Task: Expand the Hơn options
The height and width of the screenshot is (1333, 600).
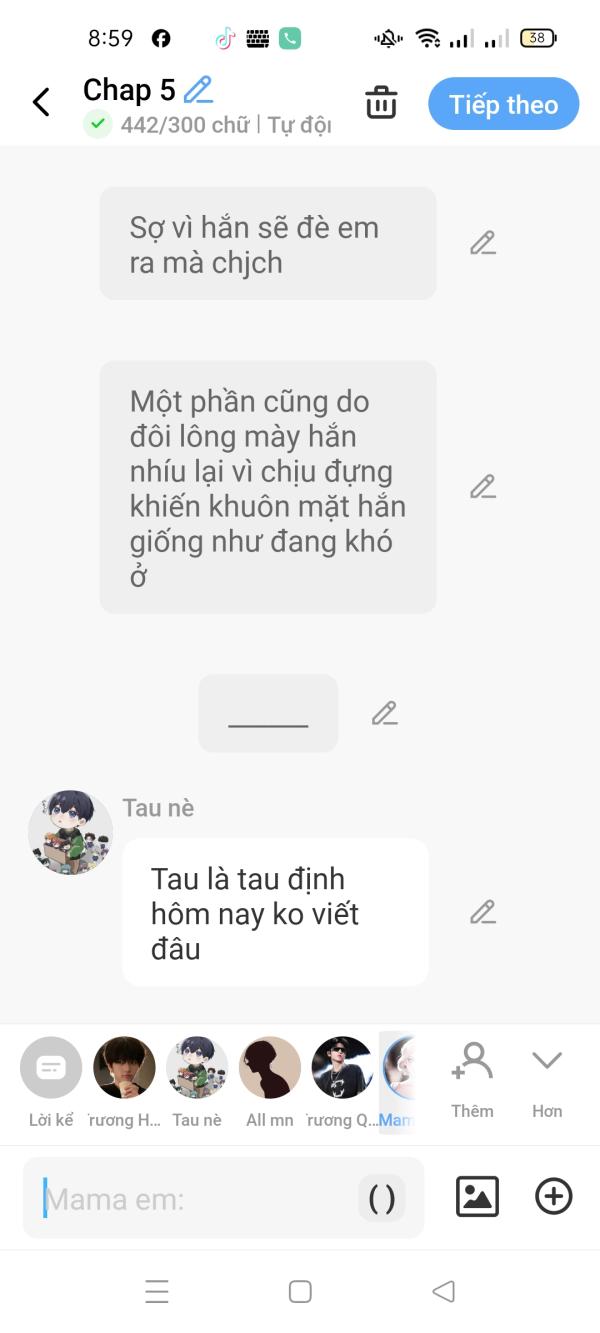Action: (547, 1080)
